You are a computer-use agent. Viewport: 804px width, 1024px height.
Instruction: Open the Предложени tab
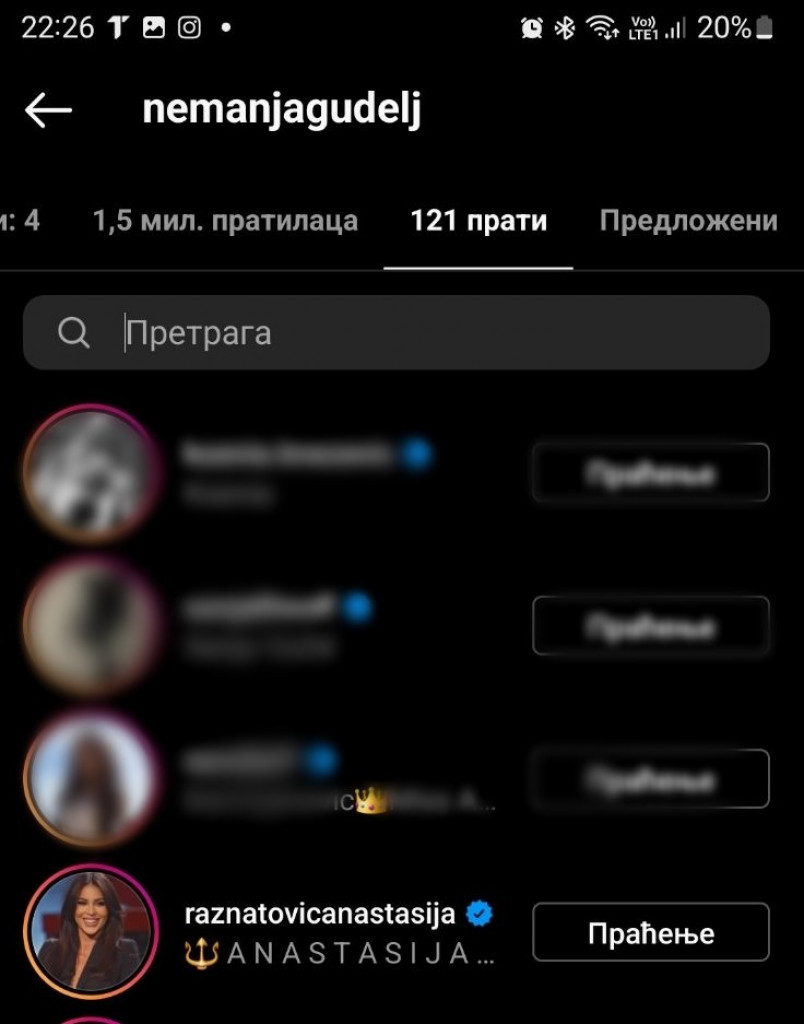pos(688,221)
